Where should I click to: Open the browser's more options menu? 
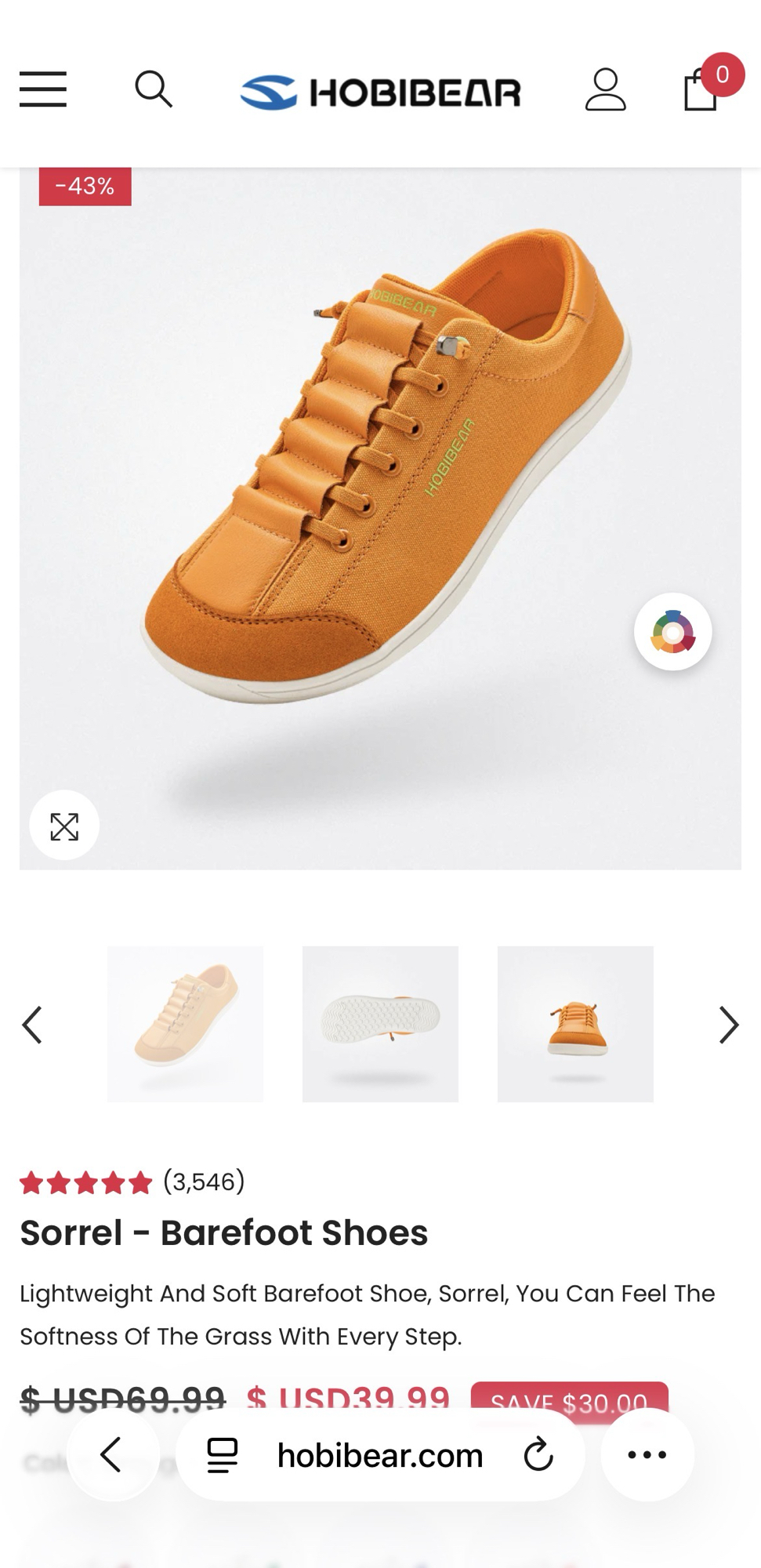647,1455
